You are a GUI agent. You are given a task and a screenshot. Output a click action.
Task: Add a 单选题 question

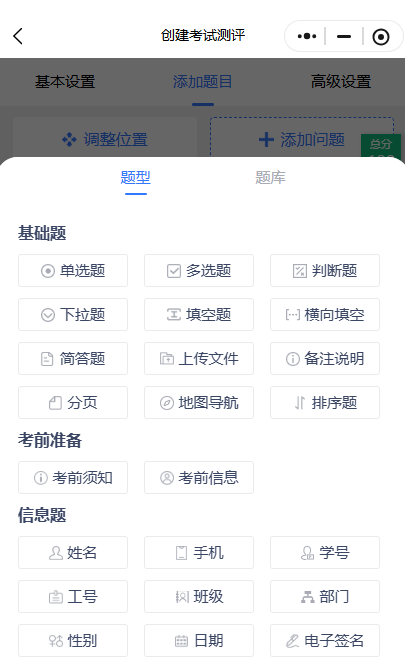(73, 271)
